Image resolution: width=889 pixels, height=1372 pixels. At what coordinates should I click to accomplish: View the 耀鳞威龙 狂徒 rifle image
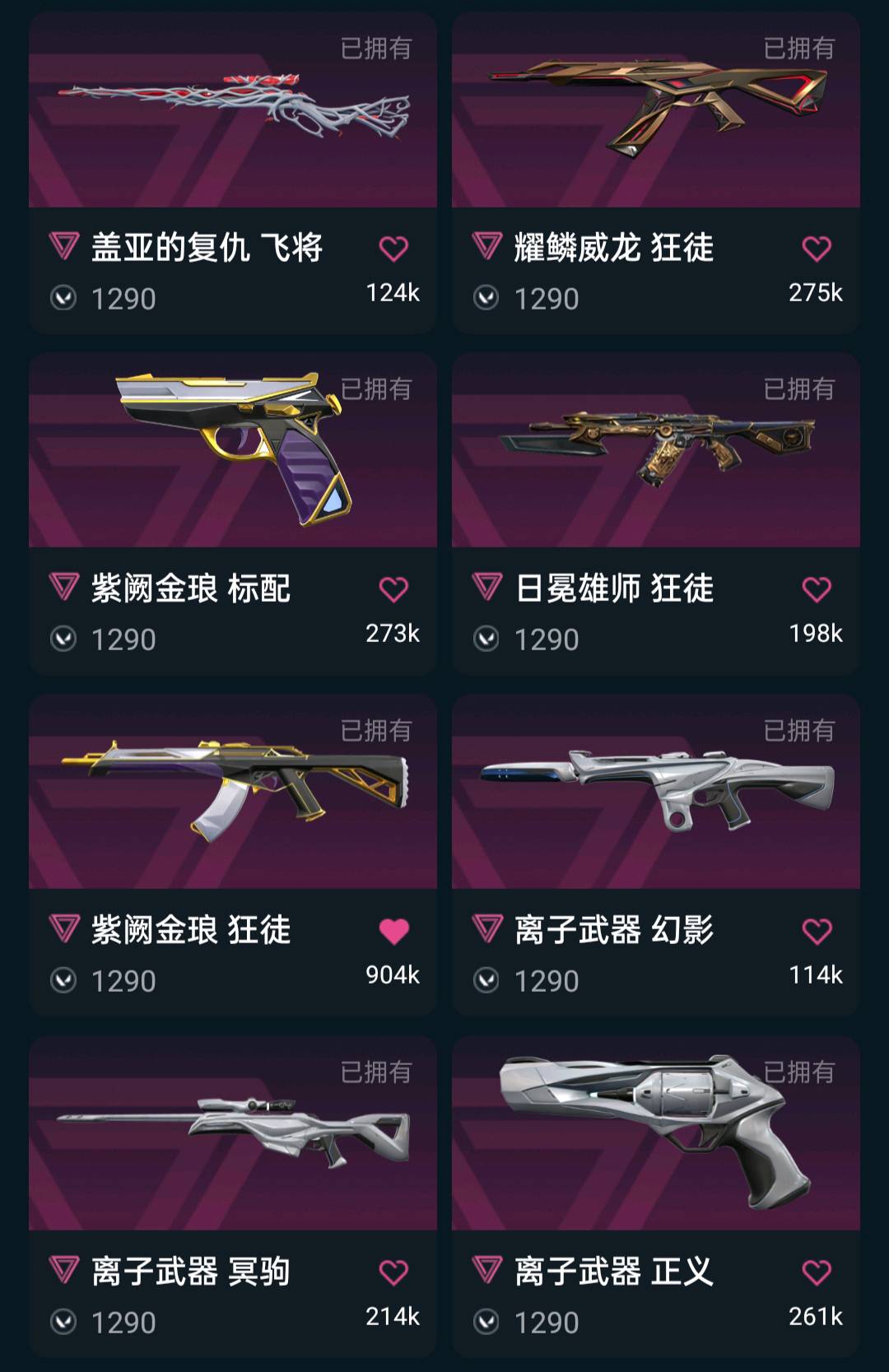(655, 111)
